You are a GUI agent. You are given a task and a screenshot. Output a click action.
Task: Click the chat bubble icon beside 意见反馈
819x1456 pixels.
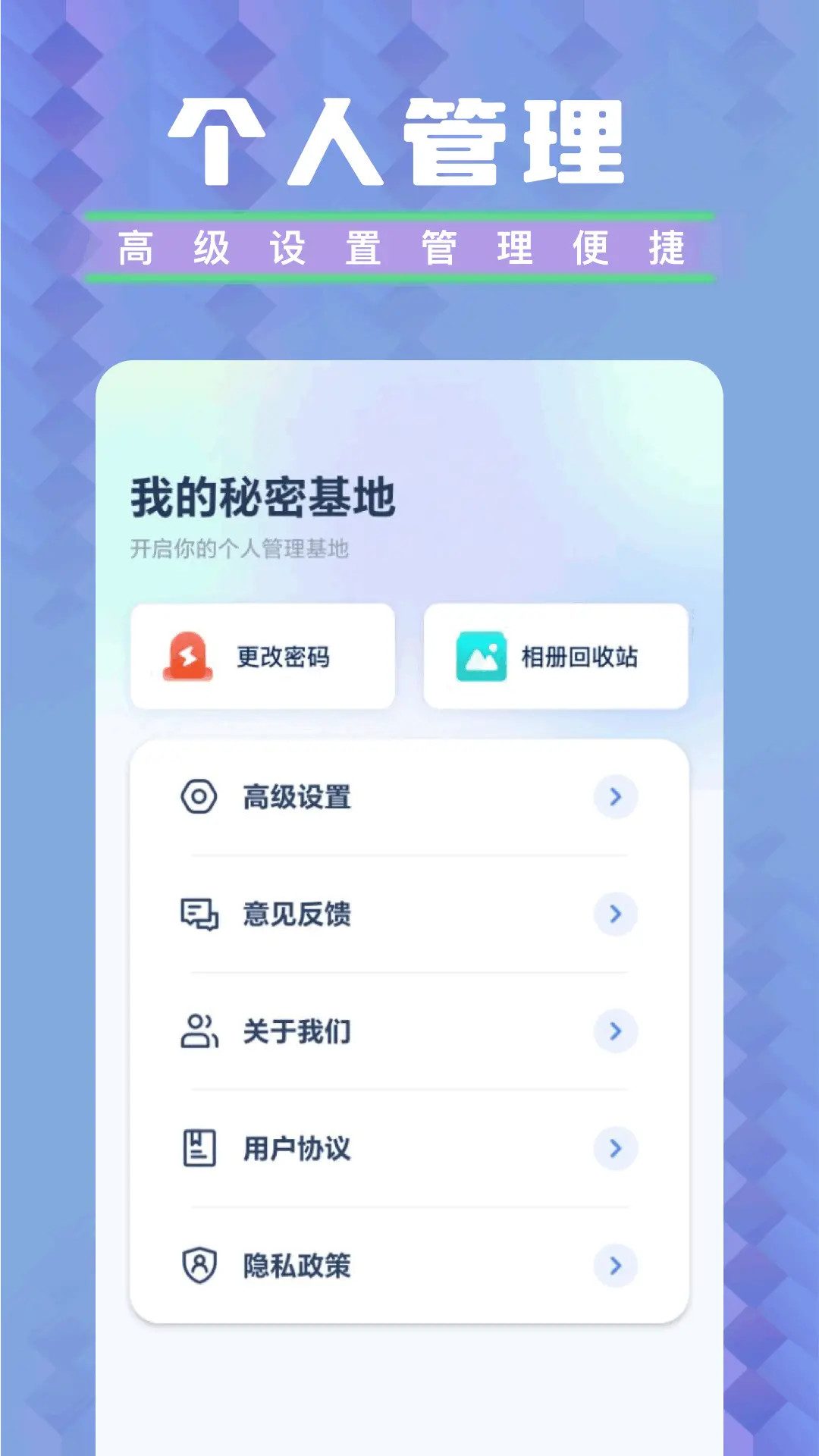pos(199,915)
